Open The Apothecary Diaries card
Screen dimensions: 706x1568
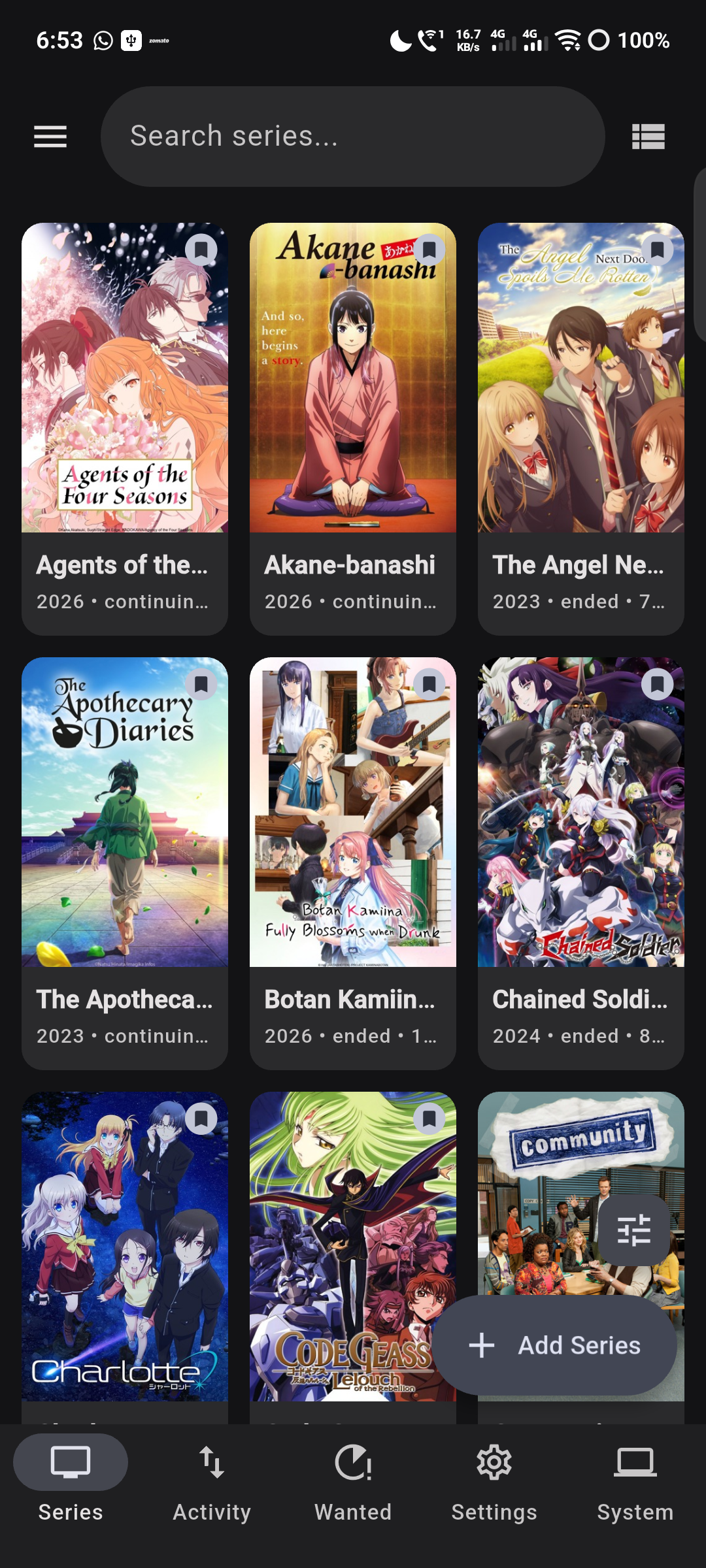(125, 864)
